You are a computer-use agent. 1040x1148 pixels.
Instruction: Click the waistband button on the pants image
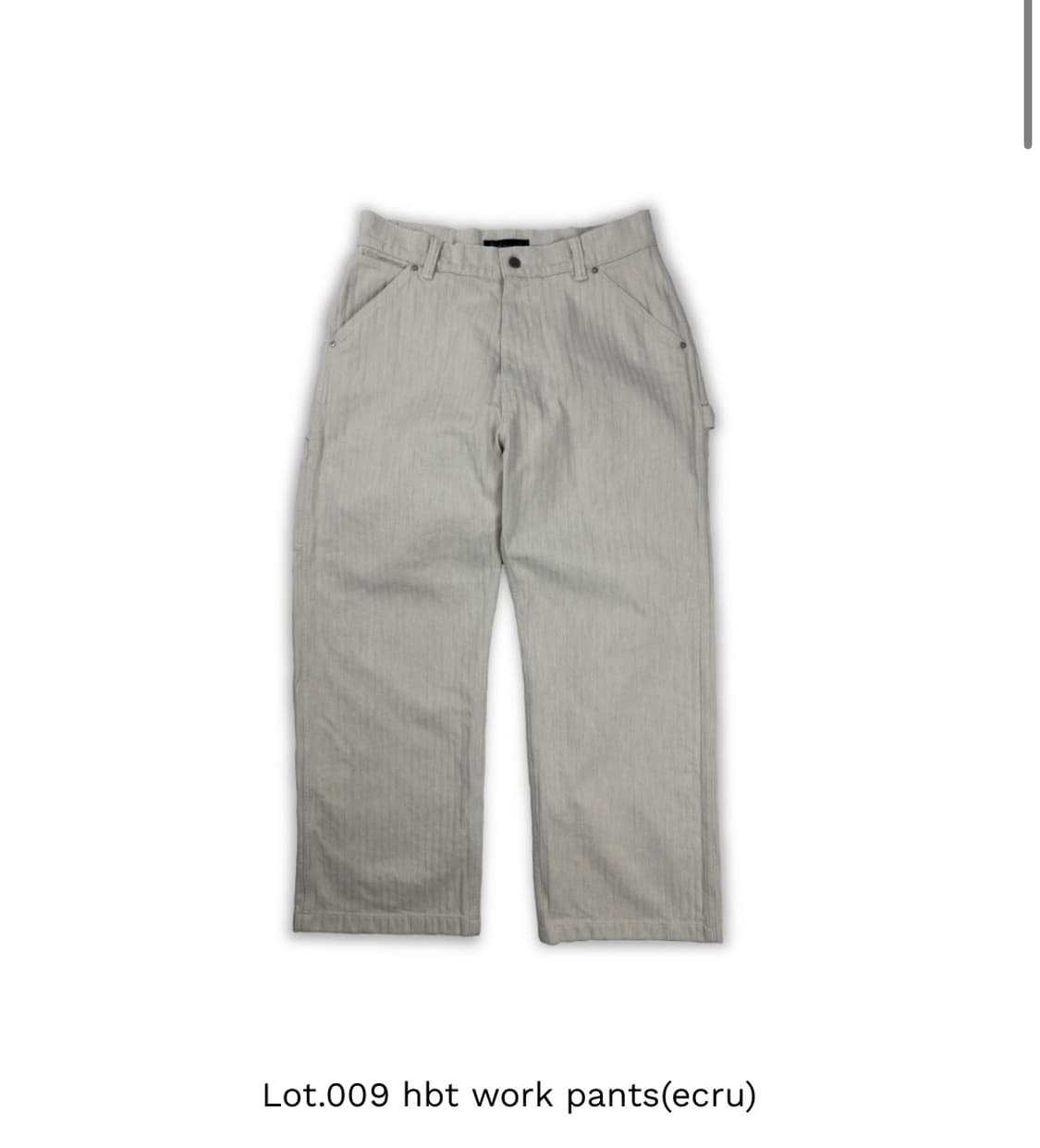(514, 264)
